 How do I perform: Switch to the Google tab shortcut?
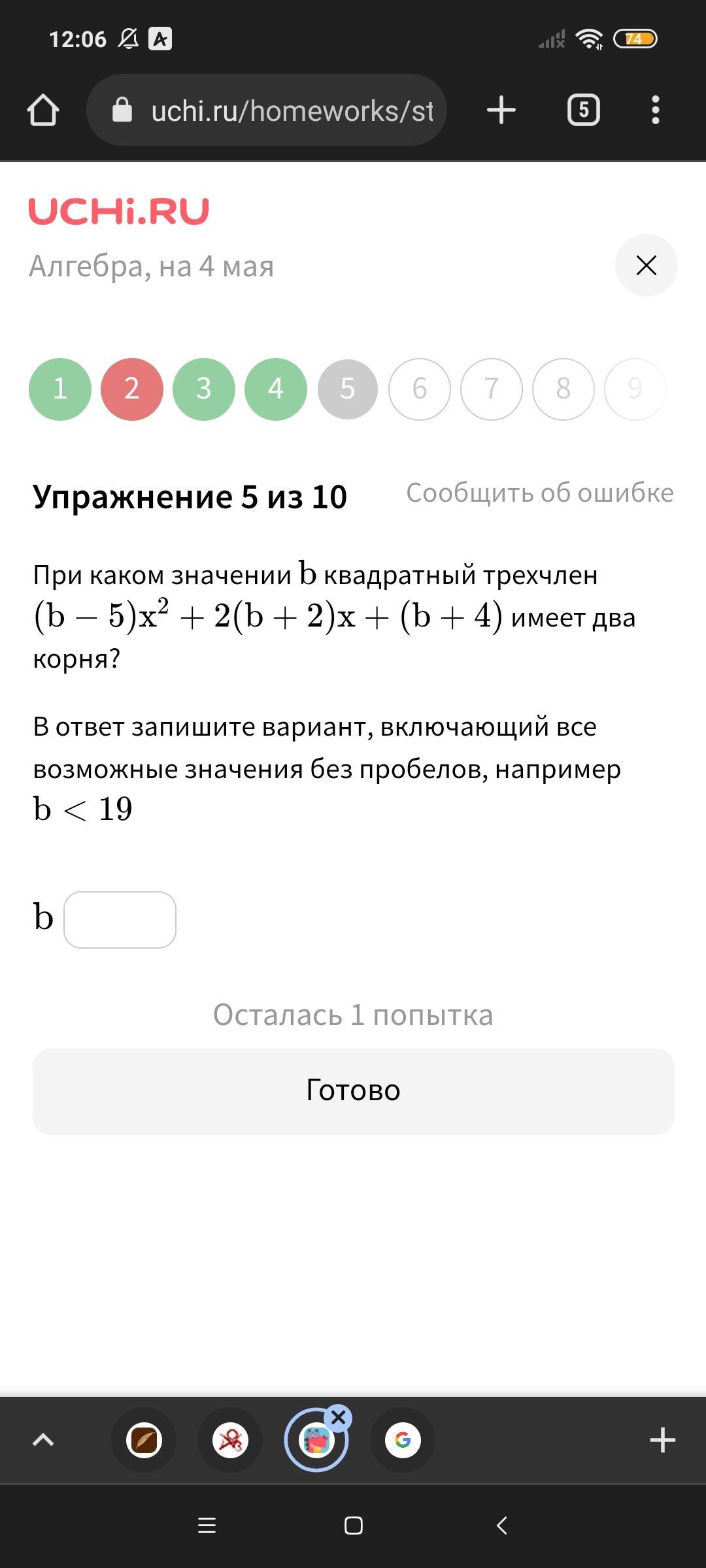coord(403,1440)
